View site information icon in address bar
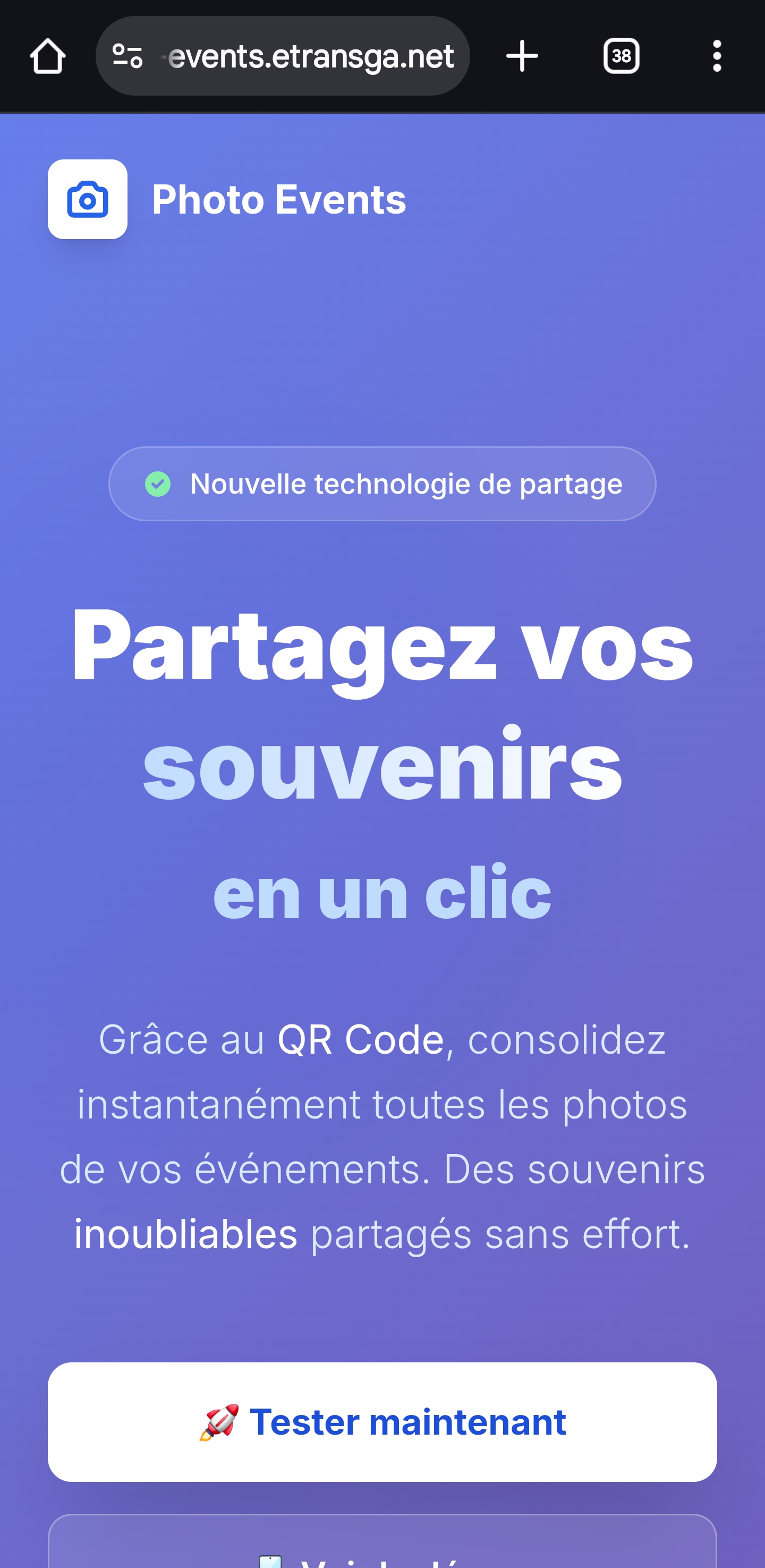Viewport: 765px width, 1568px height. pyautogui.click(x=128, y=57)
